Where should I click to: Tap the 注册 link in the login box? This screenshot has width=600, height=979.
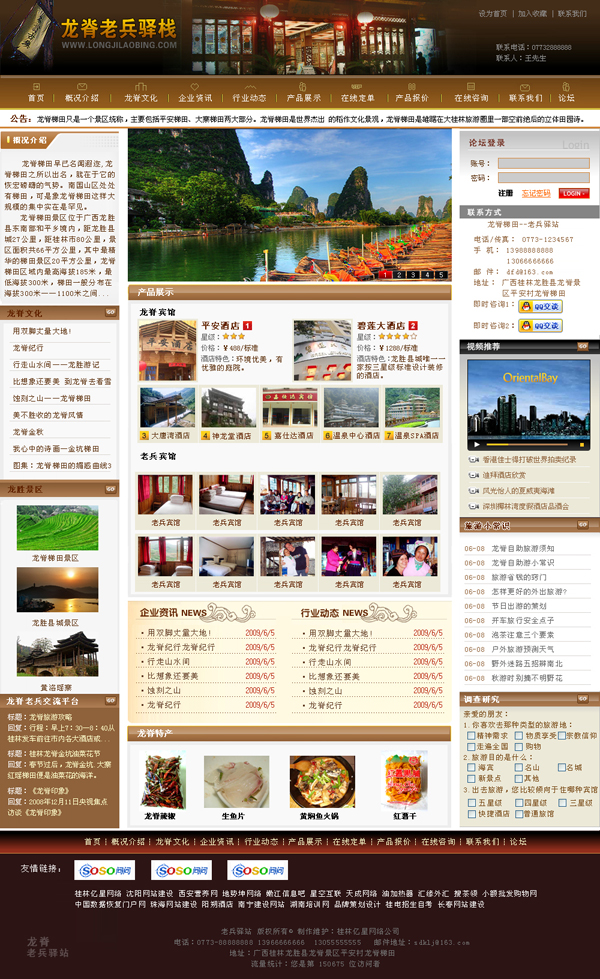click(x=505, y=193)
